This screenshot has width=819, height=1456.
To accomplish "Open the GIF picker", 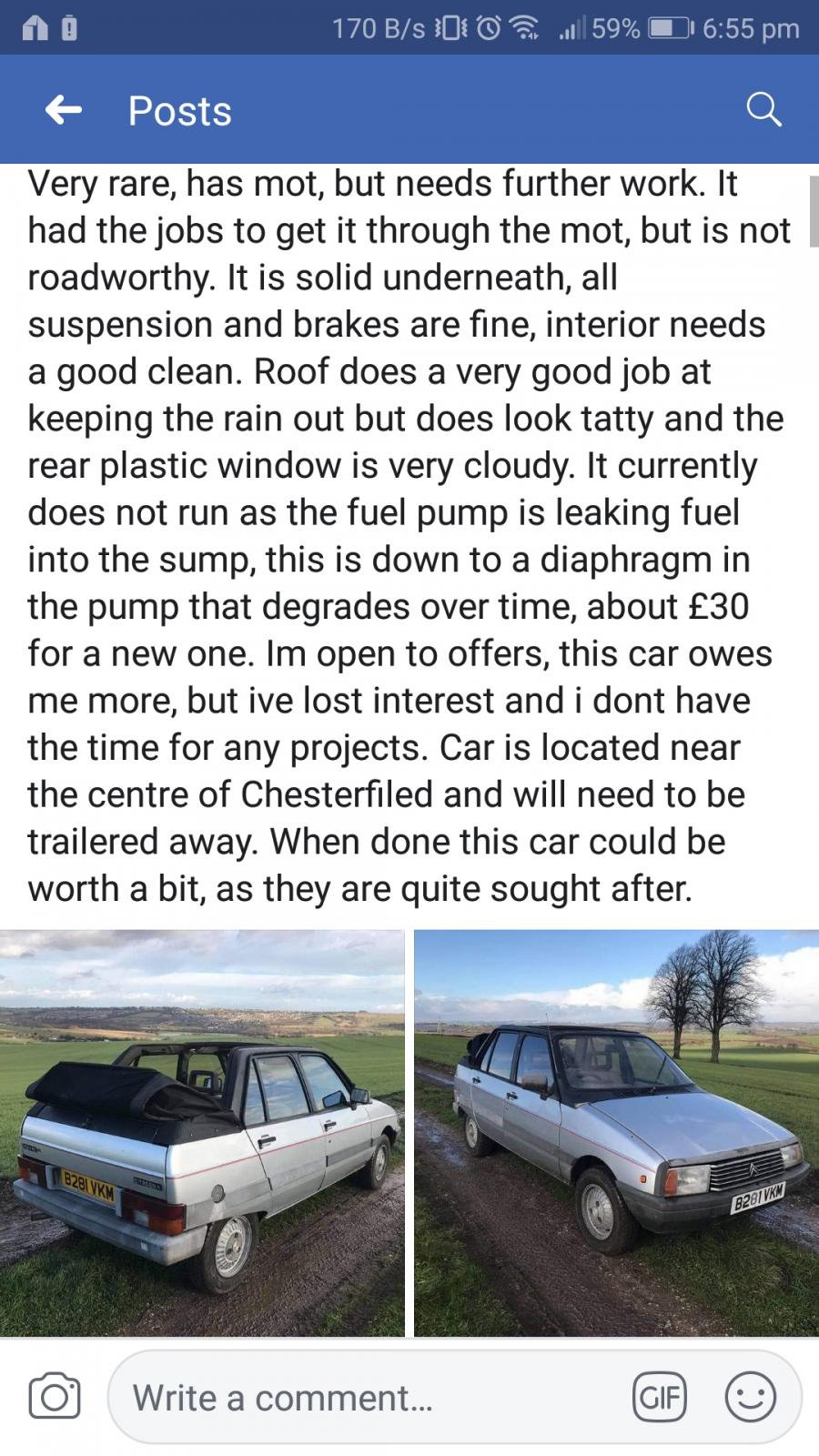I will point(660,1397).
